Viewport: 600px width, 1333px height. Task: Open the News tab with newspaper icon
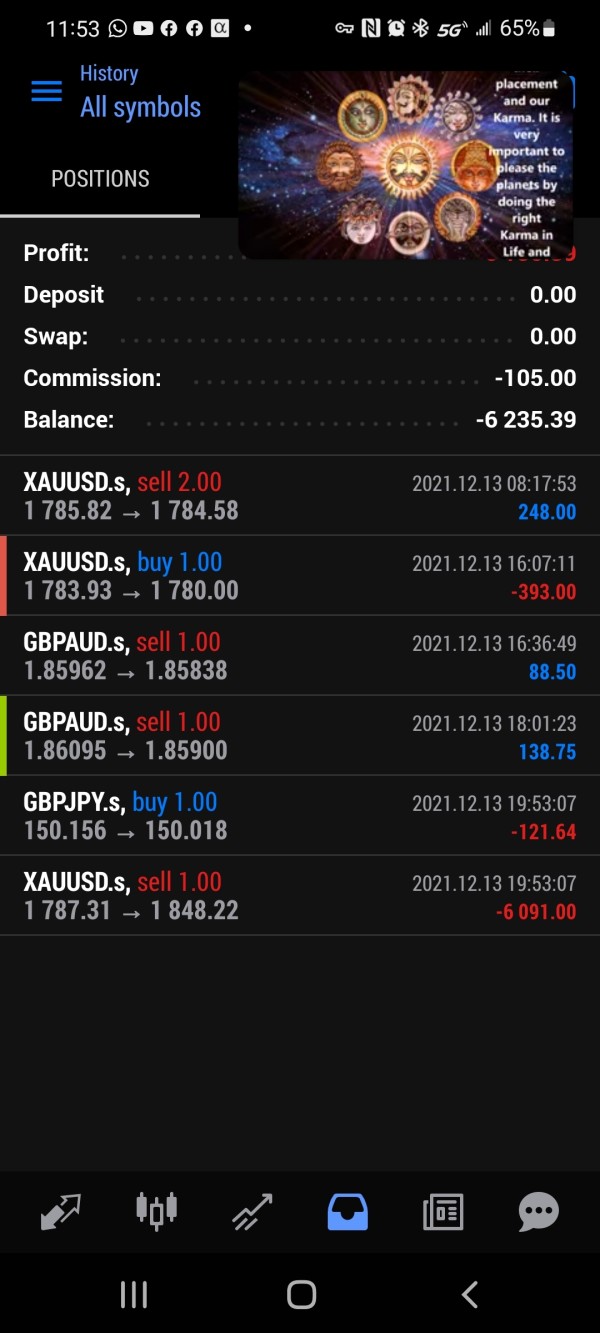[x=443, y=1212]
